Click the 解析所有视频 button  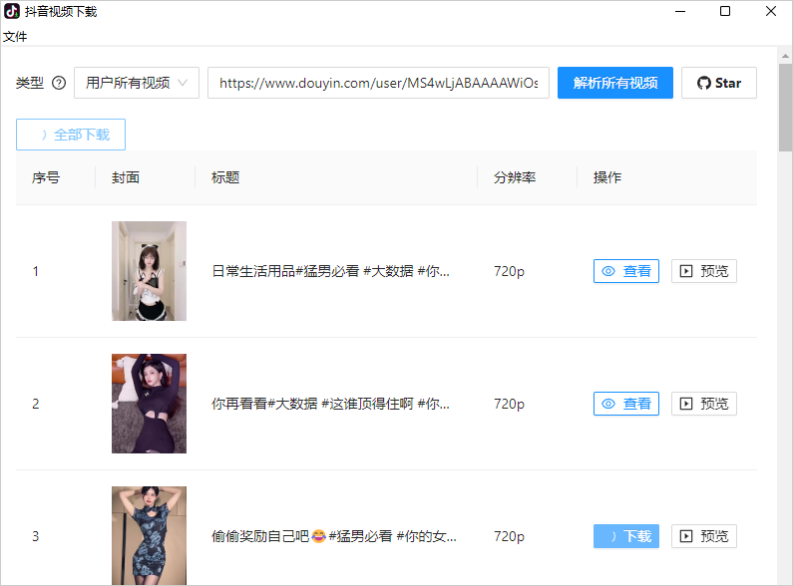coord(615,83)
